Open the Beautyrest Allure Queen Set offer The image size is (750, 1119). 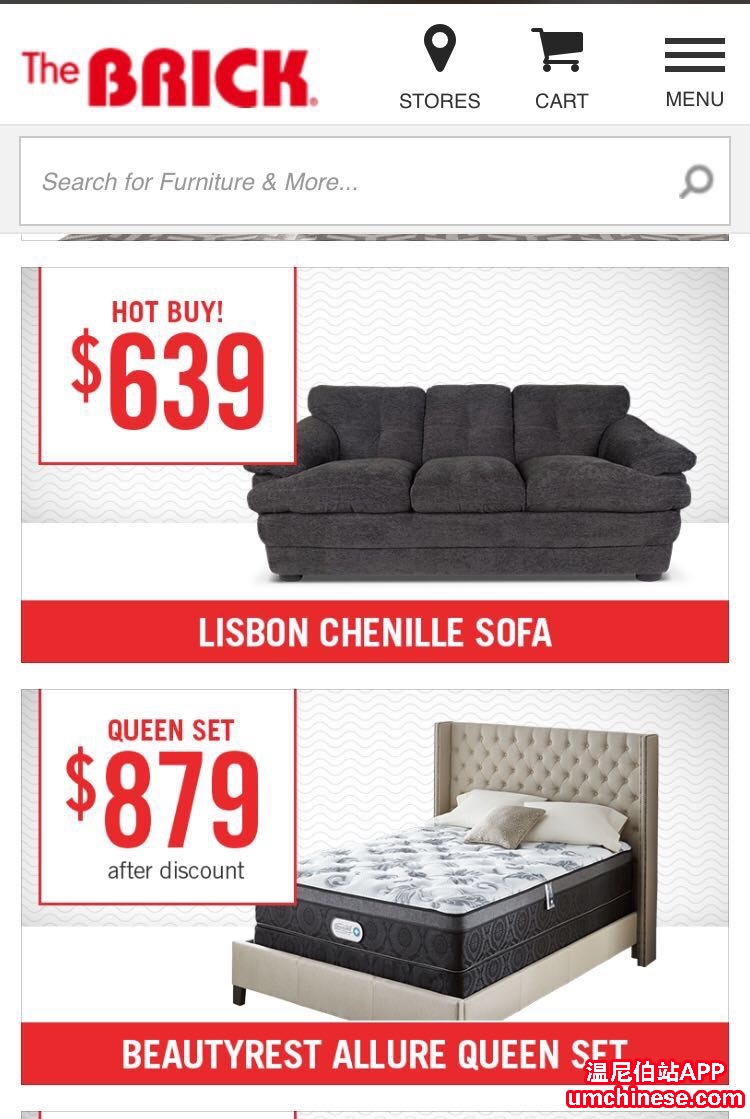pos(375,886)
